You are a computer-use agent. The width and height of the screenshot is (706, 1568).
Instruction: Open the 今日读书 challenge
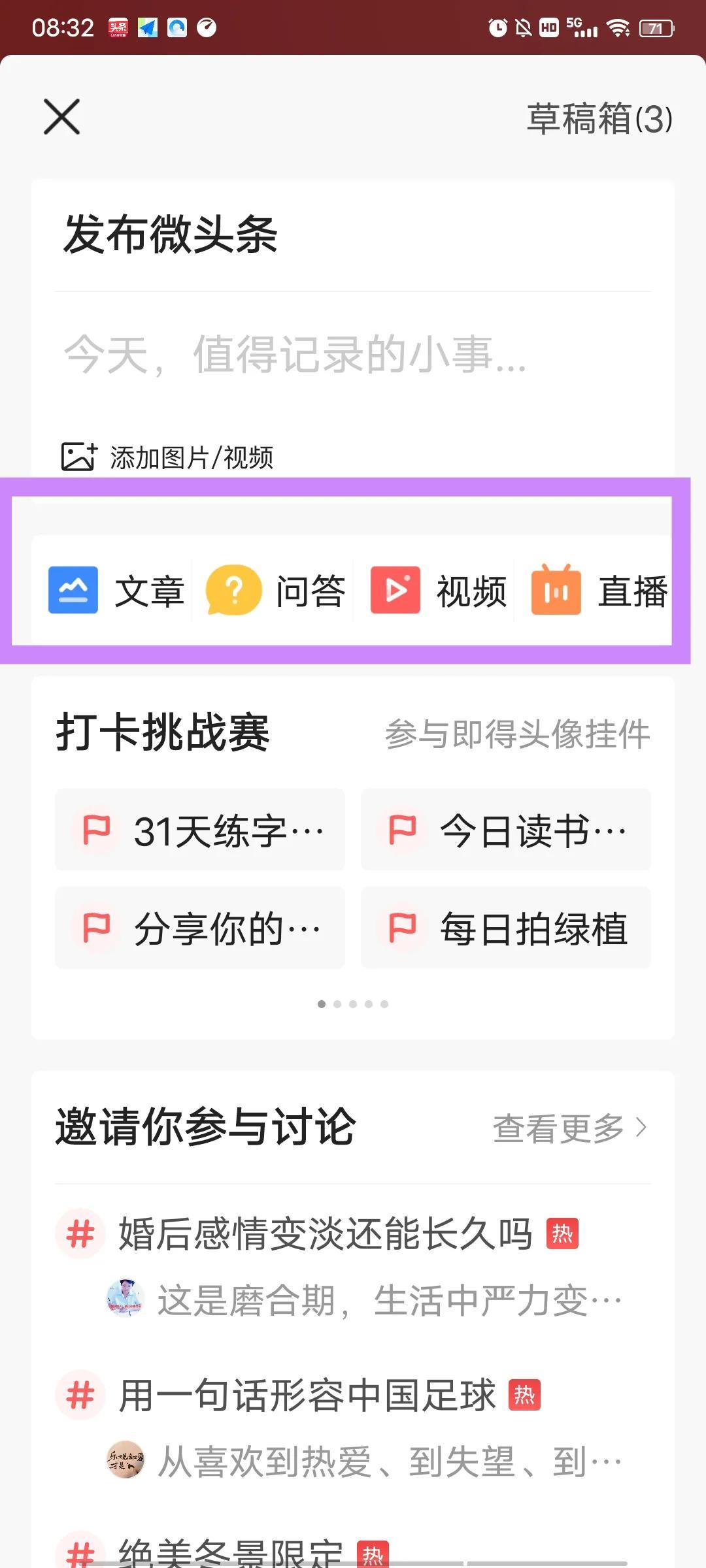pos(505,830)
